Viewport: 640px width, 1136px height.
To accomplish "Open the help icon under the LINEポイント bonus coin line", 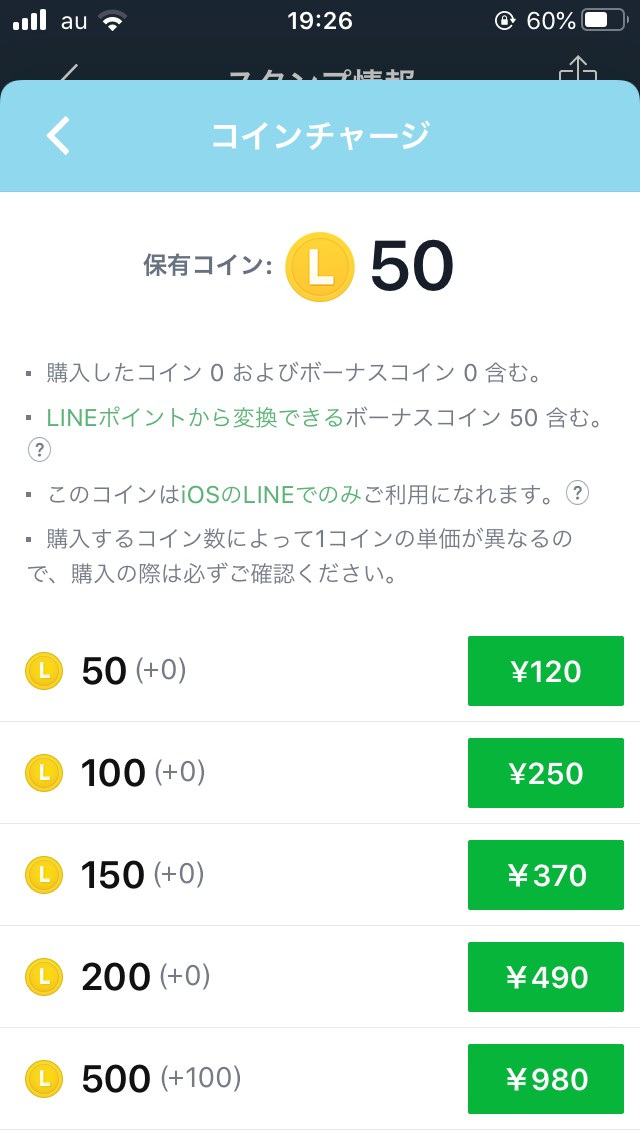I will tap(39, 451).
